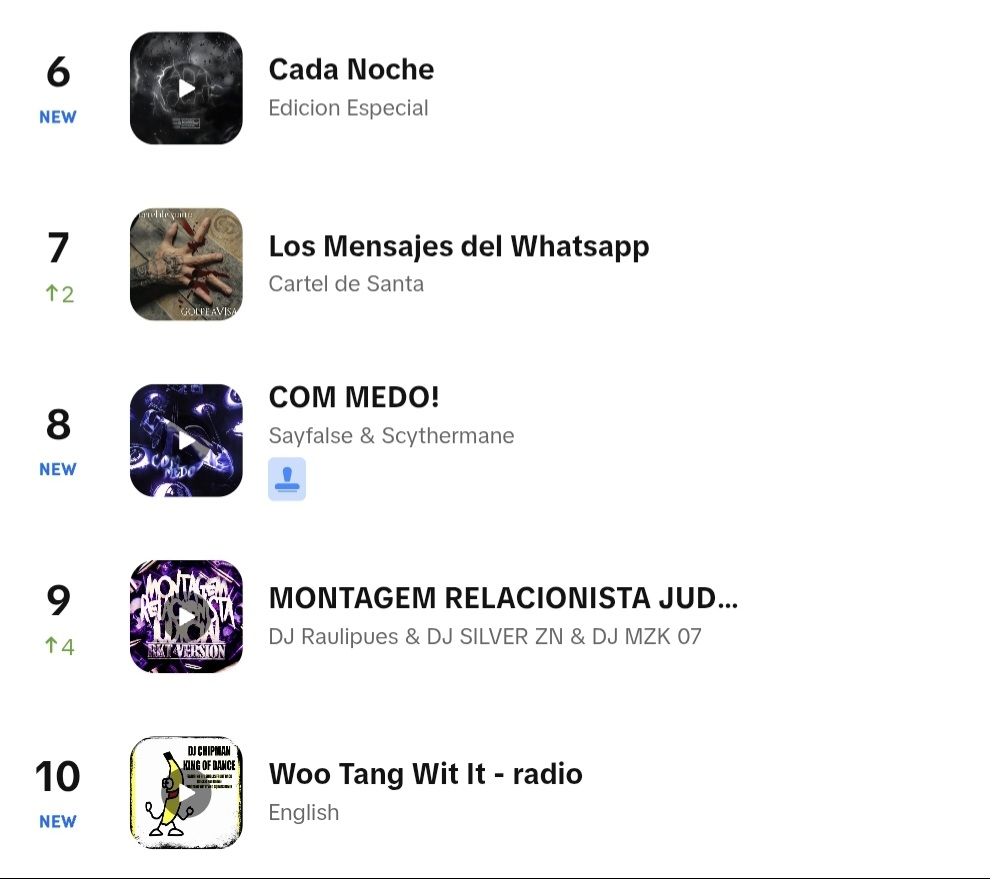
Task: Tap the stamp badge under Sayfalse & Scythermane
Action: [x=287, y=479]
